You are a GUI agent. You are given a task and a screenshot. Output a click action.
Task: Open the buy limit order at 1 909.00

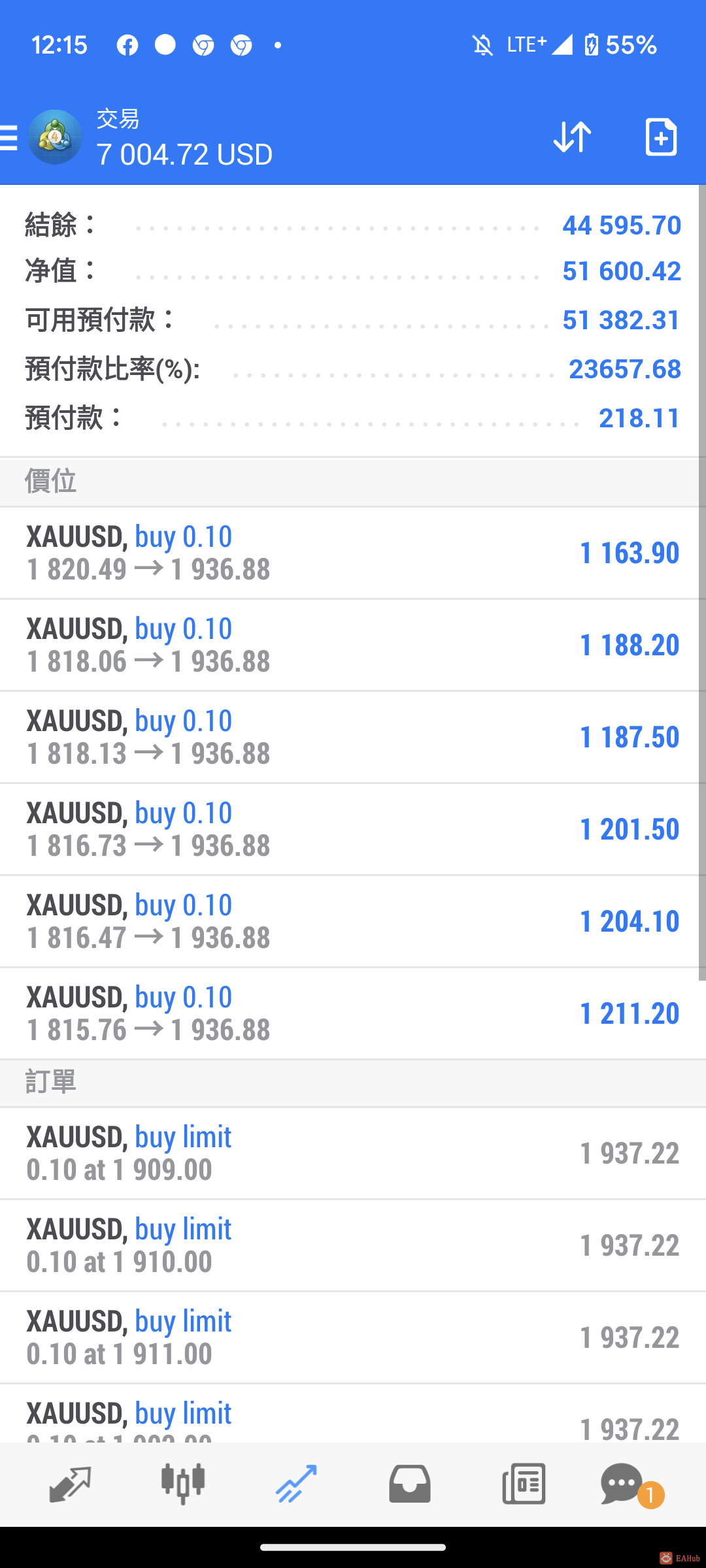[353, 1153]
